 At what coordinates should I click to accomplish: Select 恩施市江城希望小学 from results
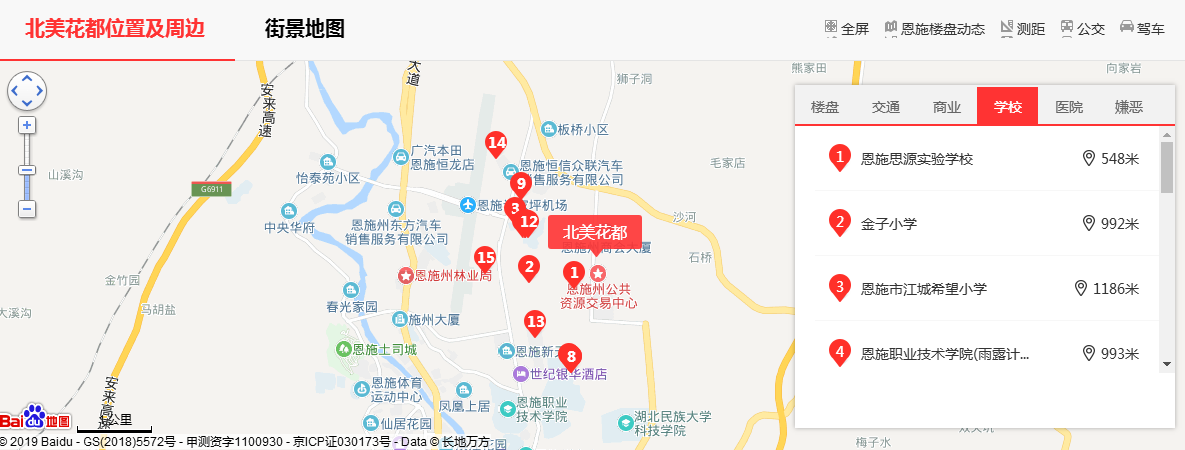click(924, 289)
